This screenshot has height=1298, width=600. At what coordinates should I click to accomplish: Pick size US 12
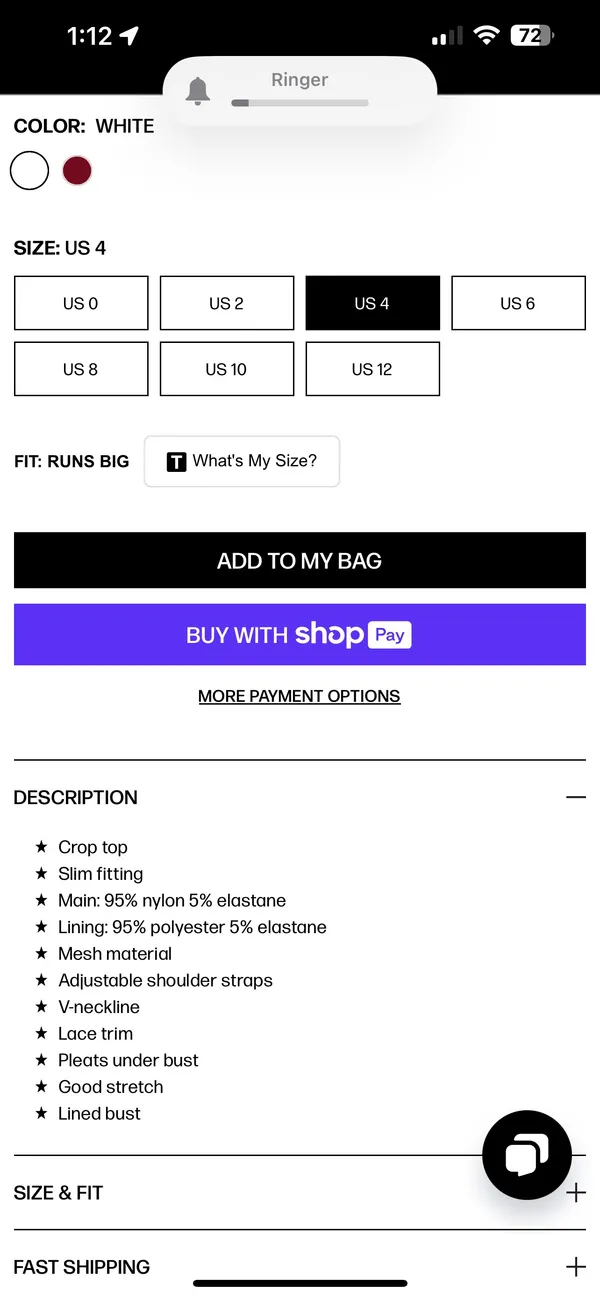(x=372, y=369)
